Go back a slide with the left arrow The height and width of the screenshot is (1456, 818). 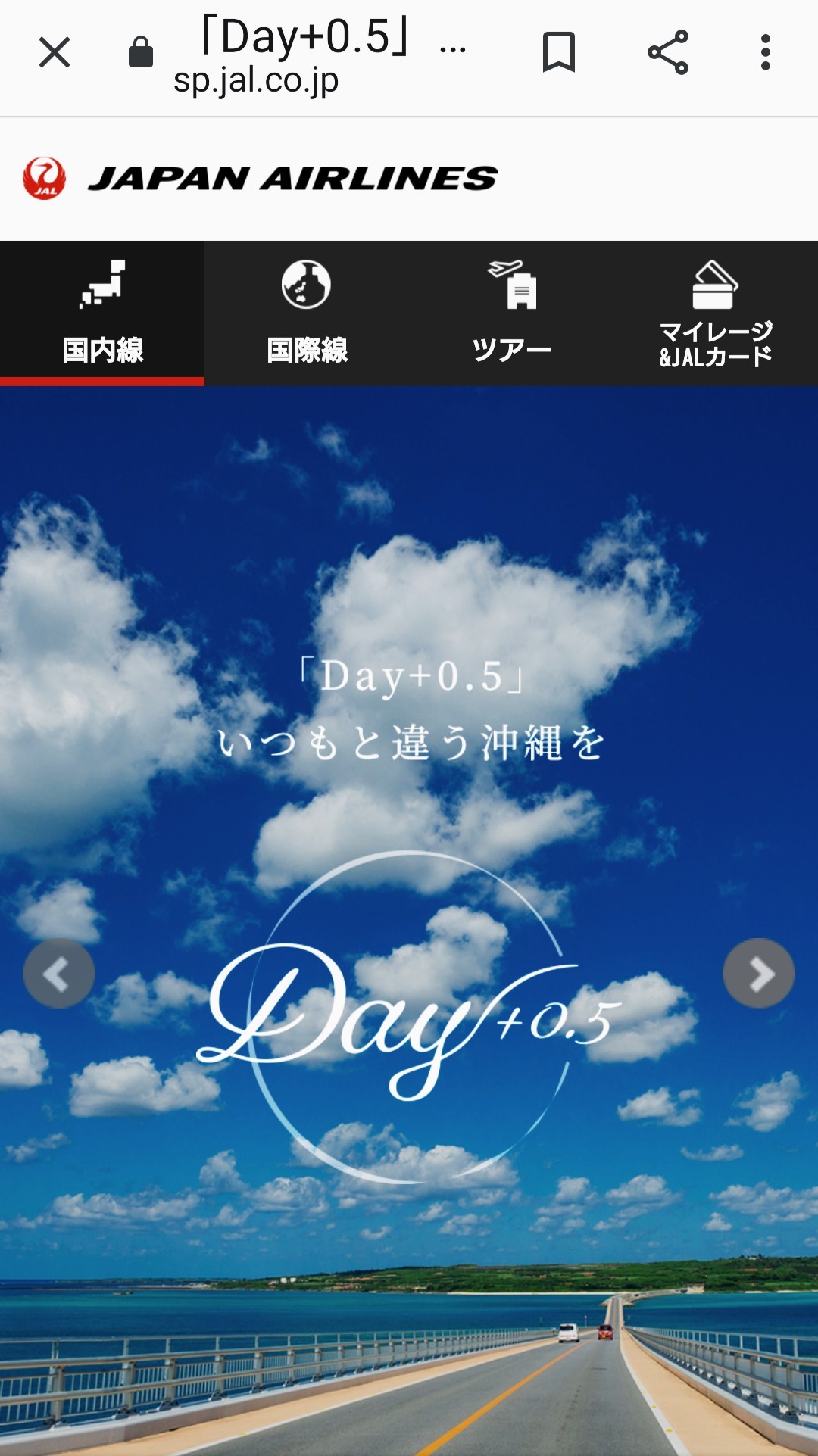point(58,973)
